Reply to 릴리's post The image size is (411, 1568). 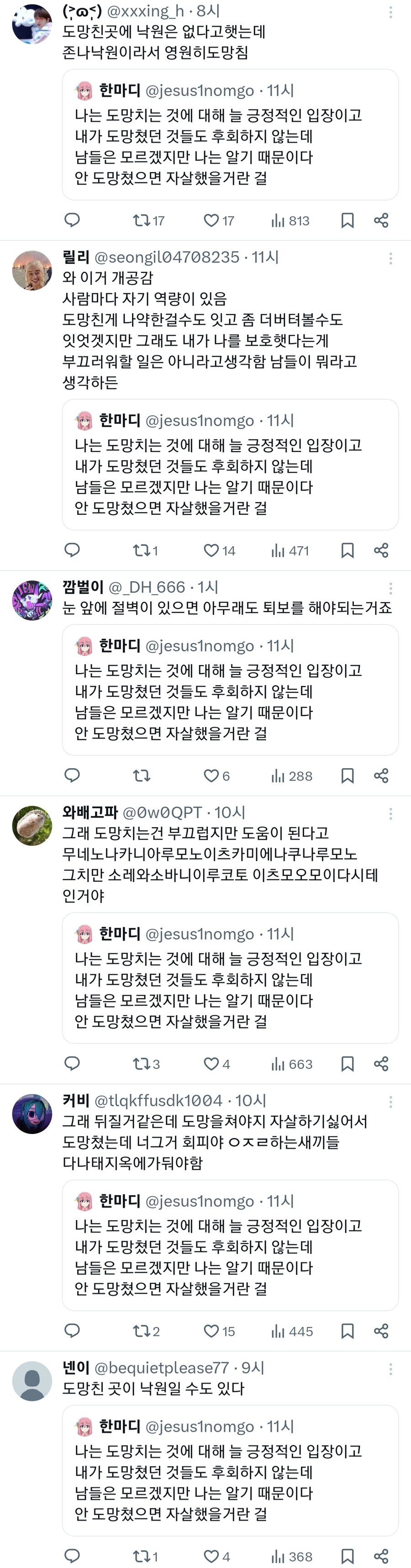73,550
